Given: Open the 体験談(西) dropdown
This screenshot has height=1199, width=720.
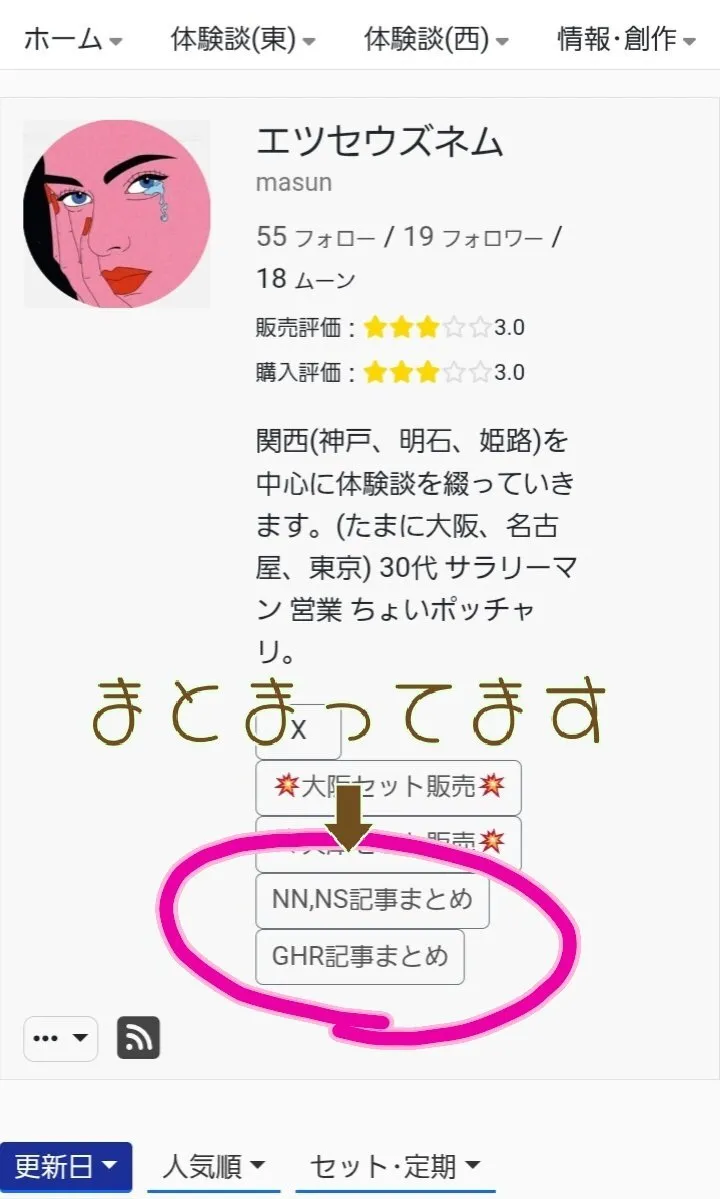Looking at the screenshot, I should coord(436,40).
